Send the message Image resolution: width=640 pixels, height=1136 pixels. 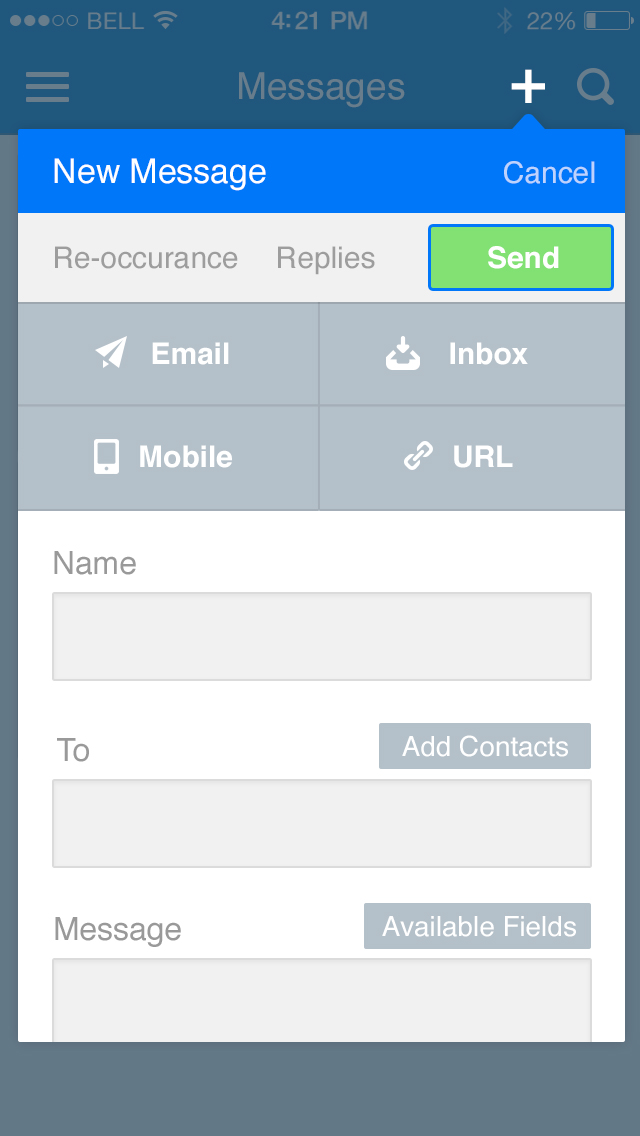(521, 258)
